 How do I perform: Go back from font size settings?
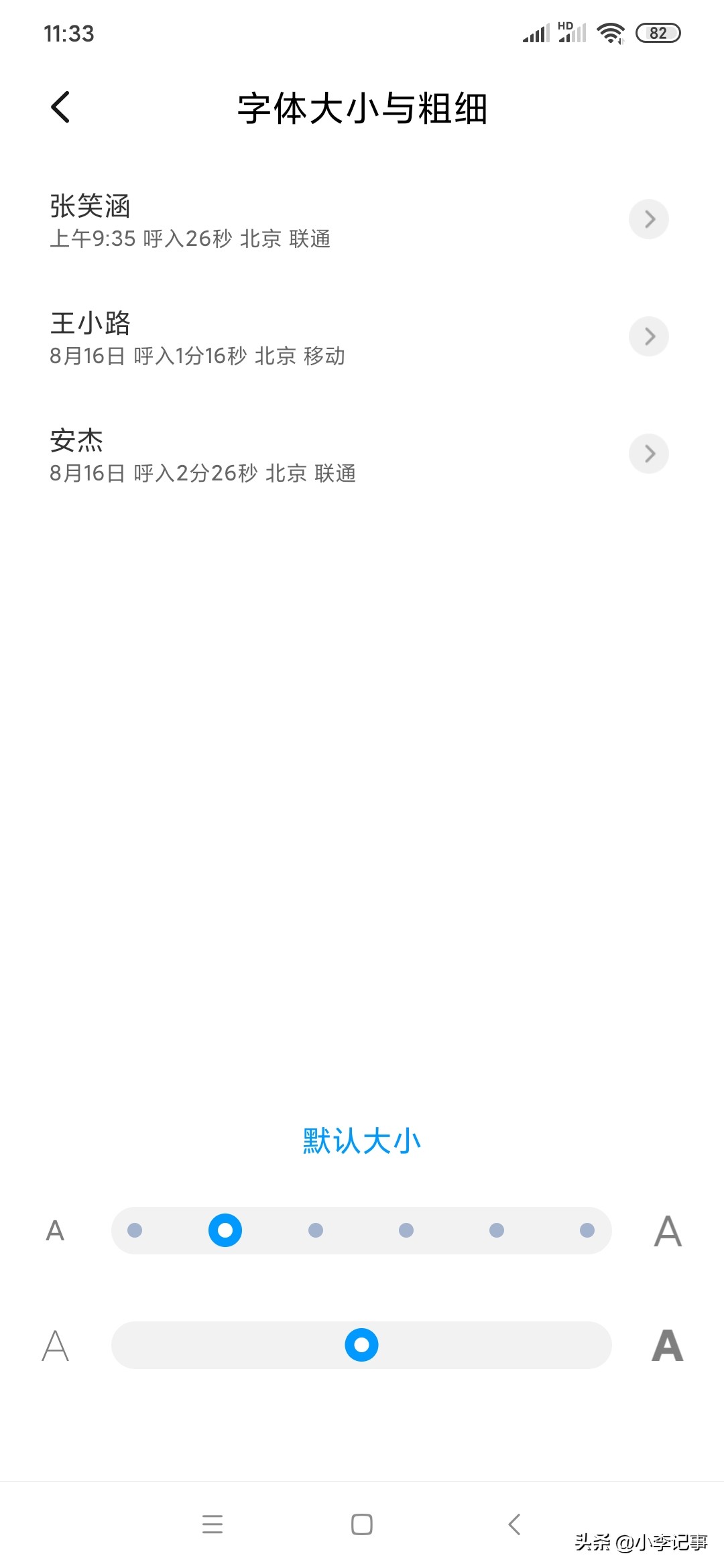[60, 107]
